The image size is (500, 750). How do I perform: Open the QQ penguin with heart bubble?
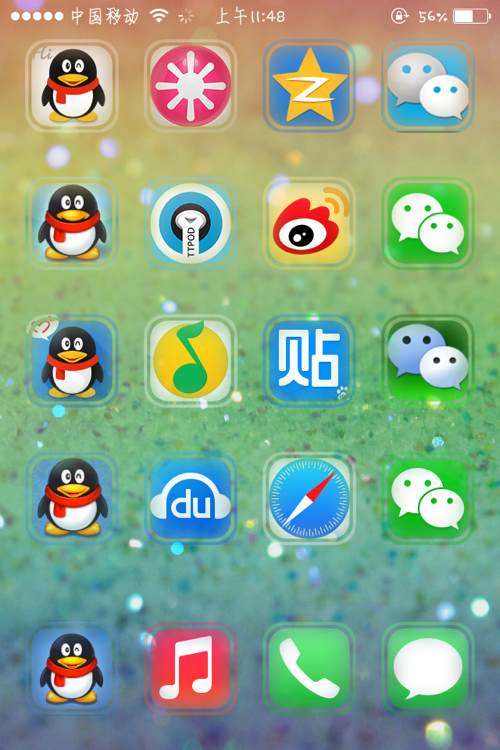click(72, 361)
